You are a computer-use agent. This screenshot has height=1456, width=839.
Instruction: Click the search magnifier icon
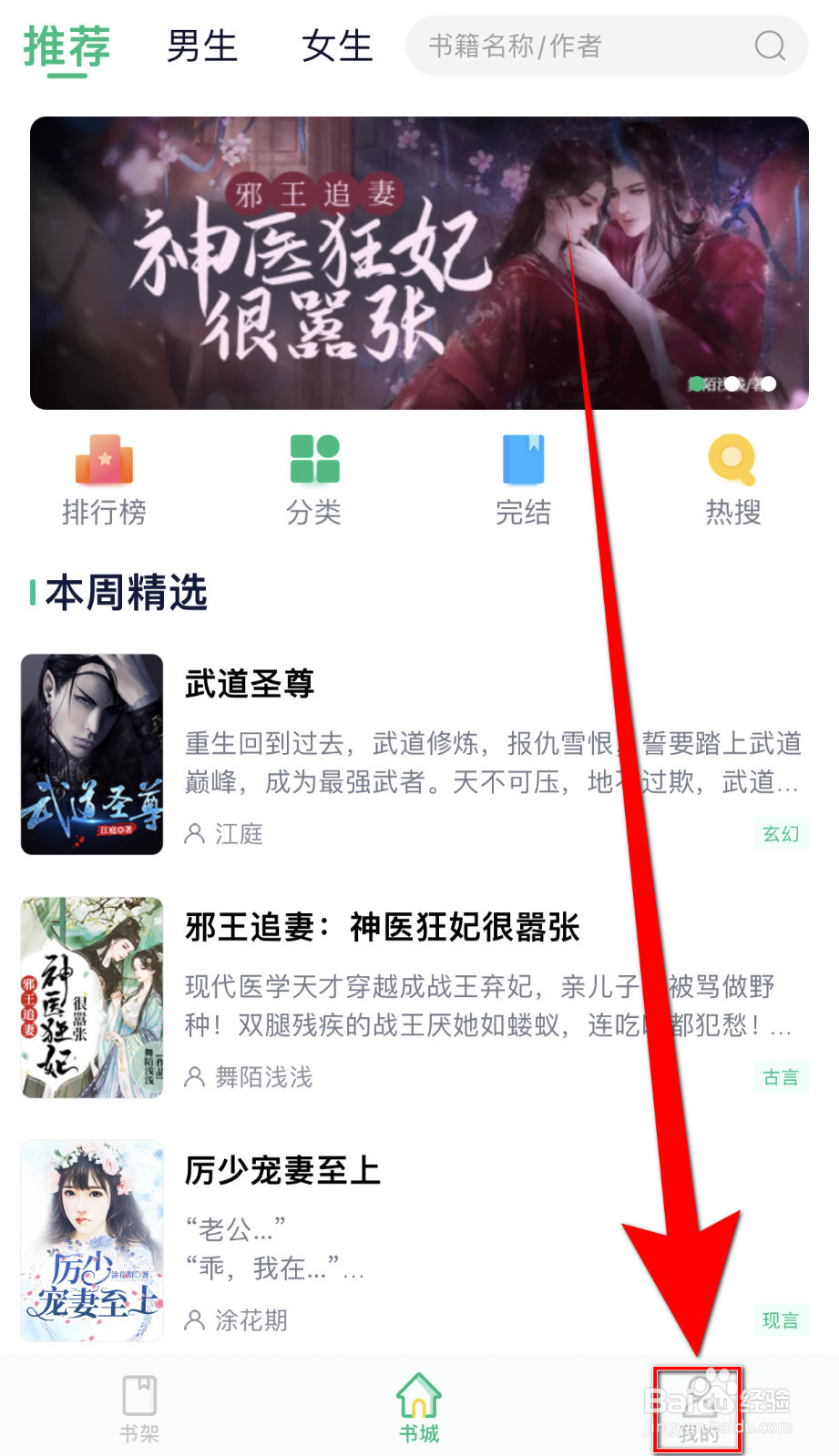point(770,46)
